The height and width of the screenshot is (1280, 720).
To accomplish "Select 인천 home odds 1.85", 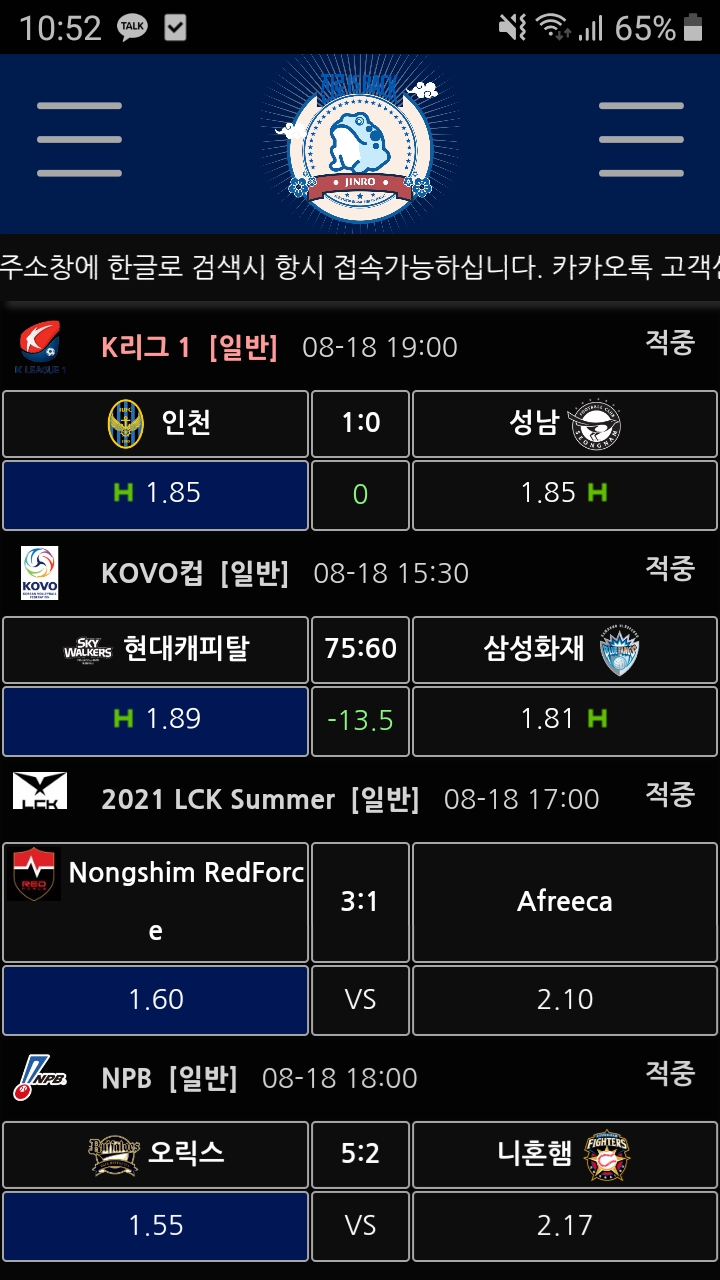I will [x=156, y=494].
